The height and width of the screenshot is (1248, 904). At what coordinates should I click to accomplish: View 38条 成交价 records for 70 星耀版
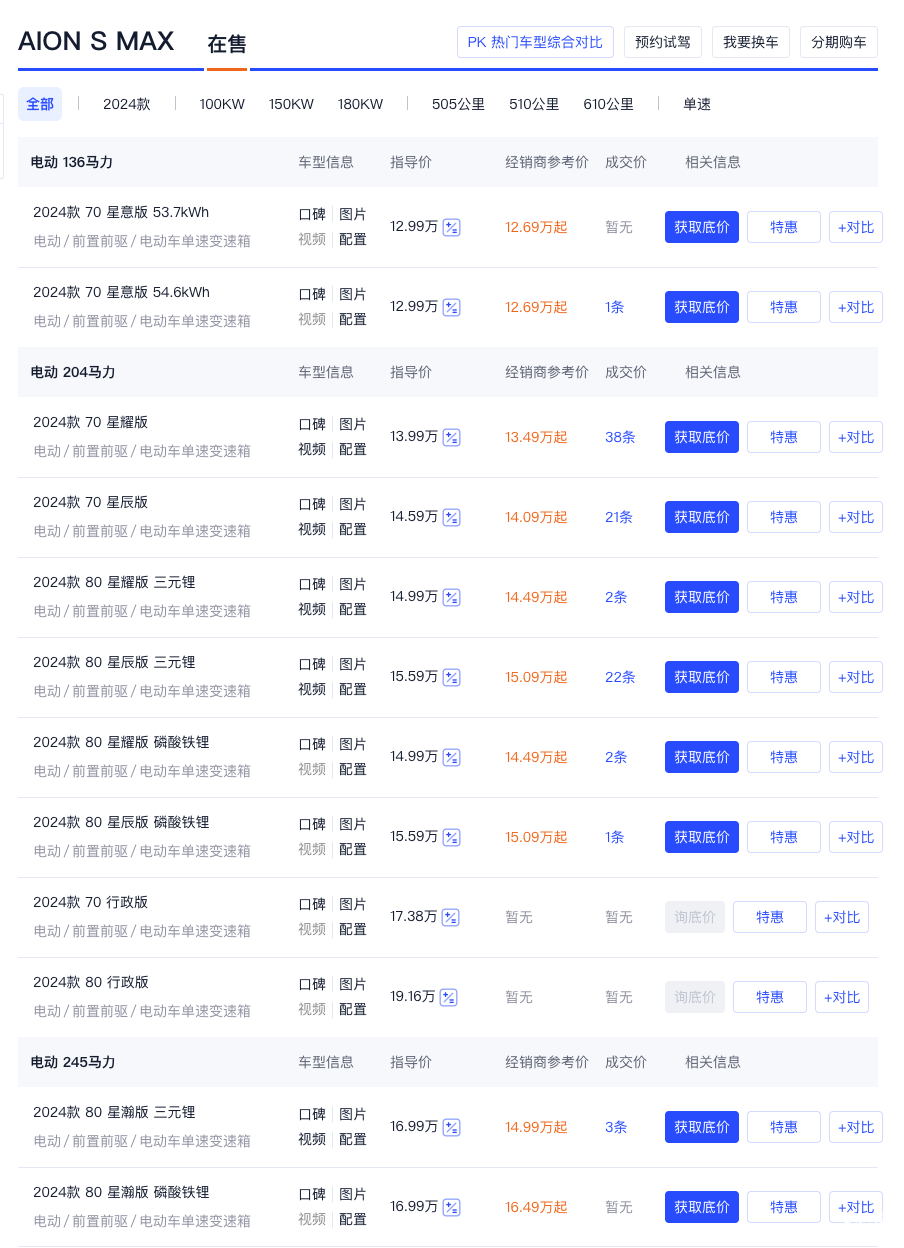click(x=620, y=437)
